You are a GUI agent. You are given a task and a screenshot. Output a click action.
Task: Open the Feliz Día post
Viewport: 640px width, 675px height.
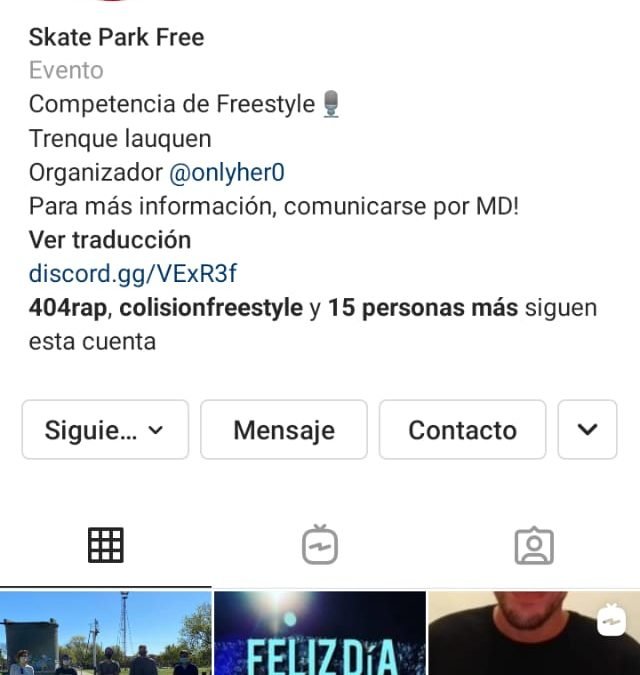[320, 634]
